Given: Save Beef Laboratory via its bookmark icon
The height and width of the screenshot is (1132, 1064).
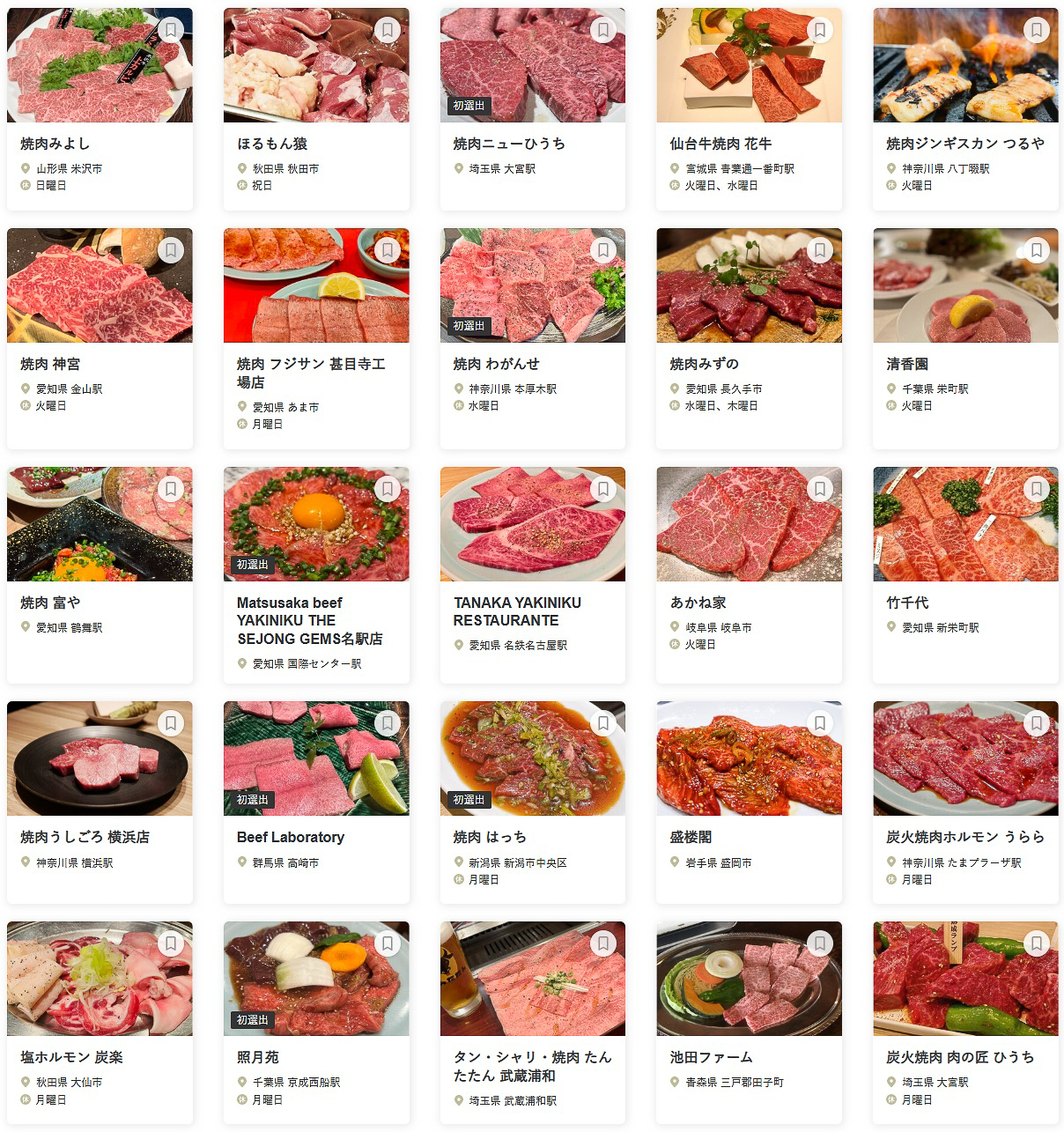Looking at the screenshot, I should tap(387, 722).
